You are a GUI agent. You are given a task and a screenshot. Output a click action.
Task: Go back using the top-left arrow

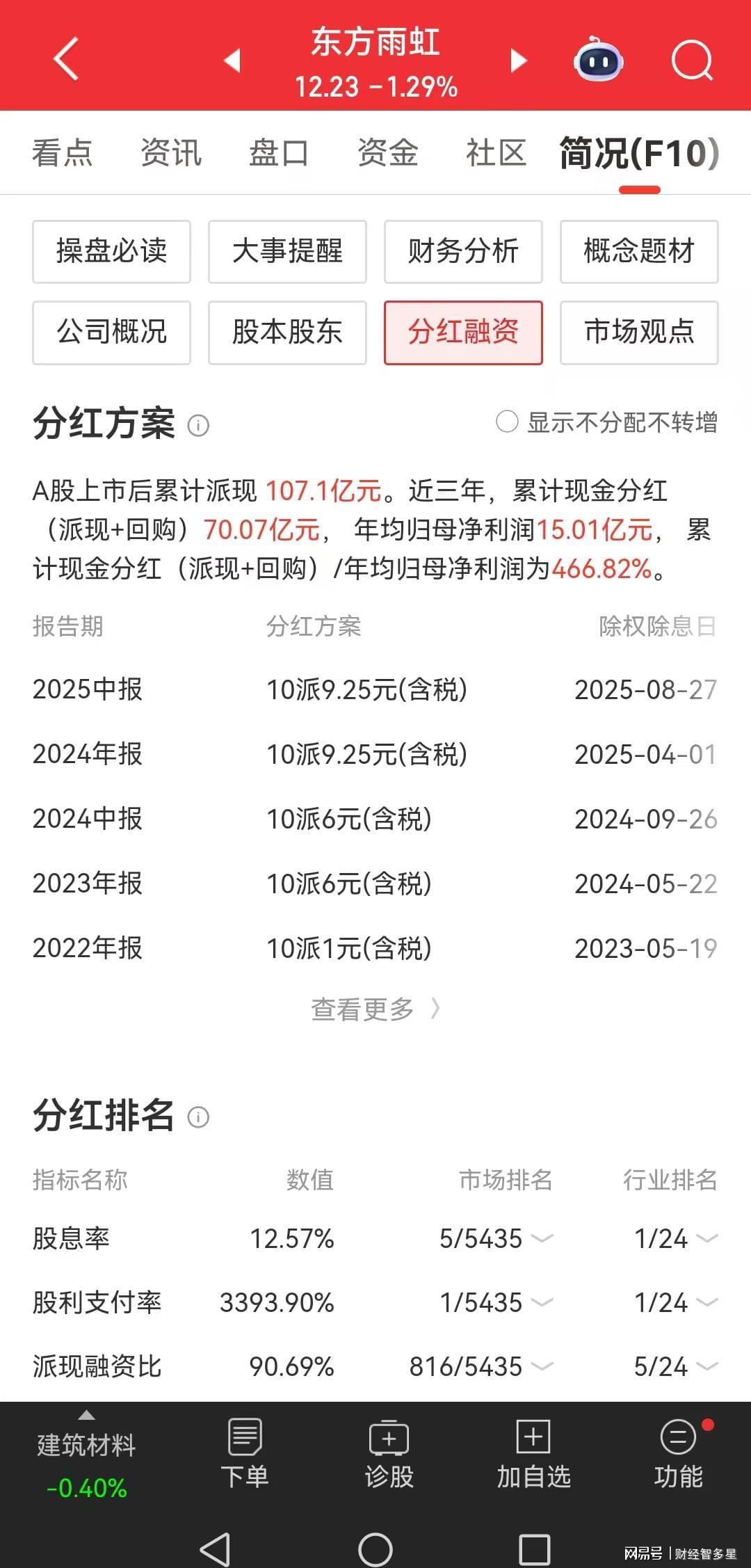pos(66,60)
